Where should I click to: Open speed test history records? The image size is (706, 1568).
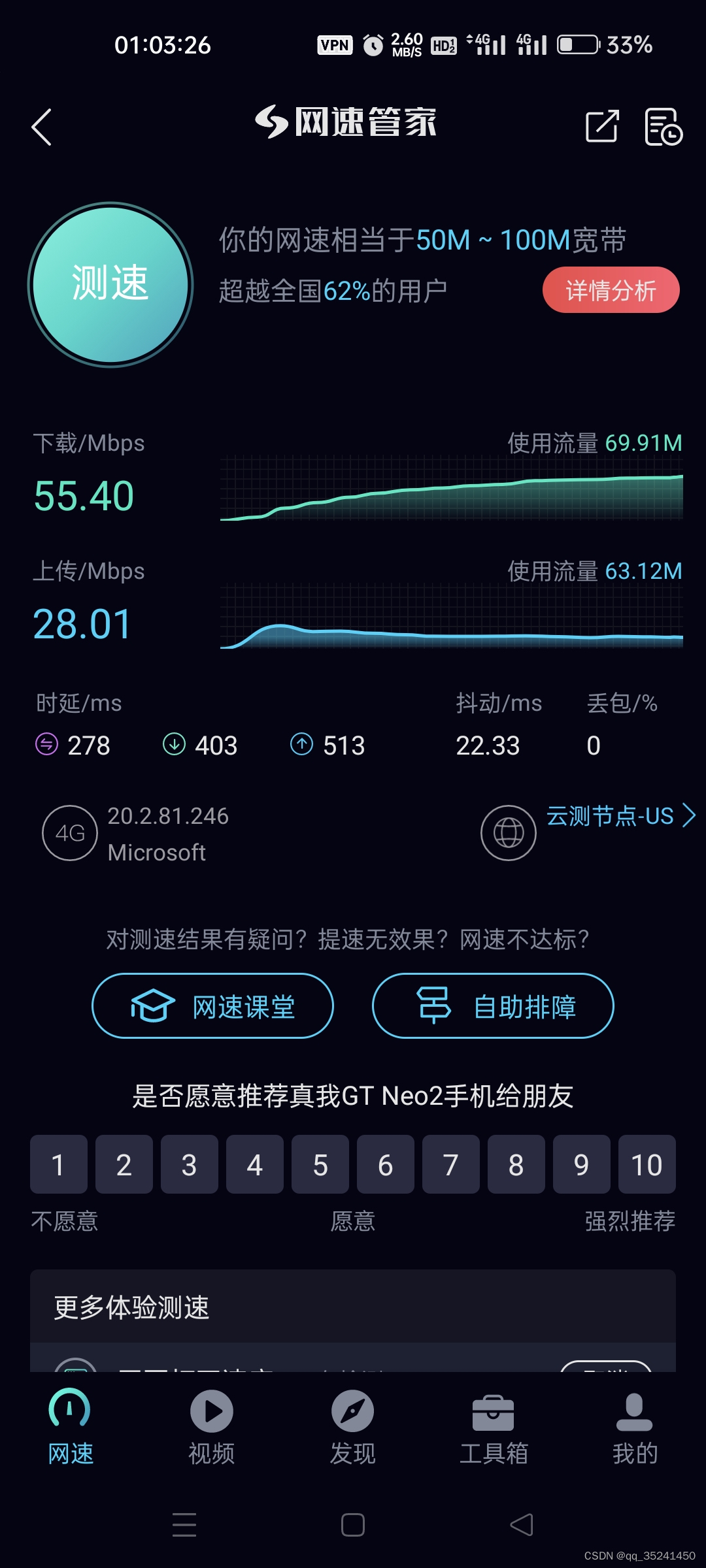click(663, 126)
